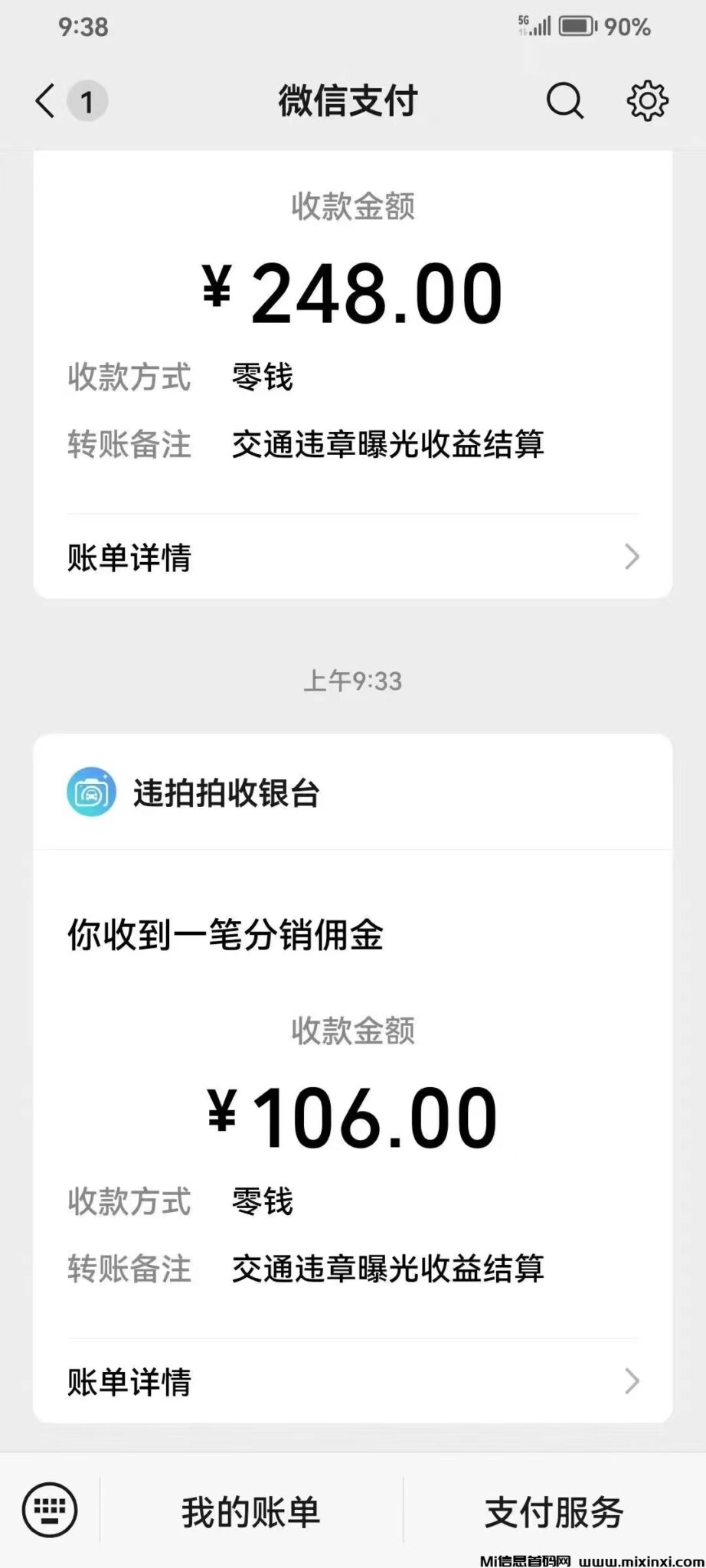Switch to 我的账单 section
706x1568 pixels.
(253, 1510)
